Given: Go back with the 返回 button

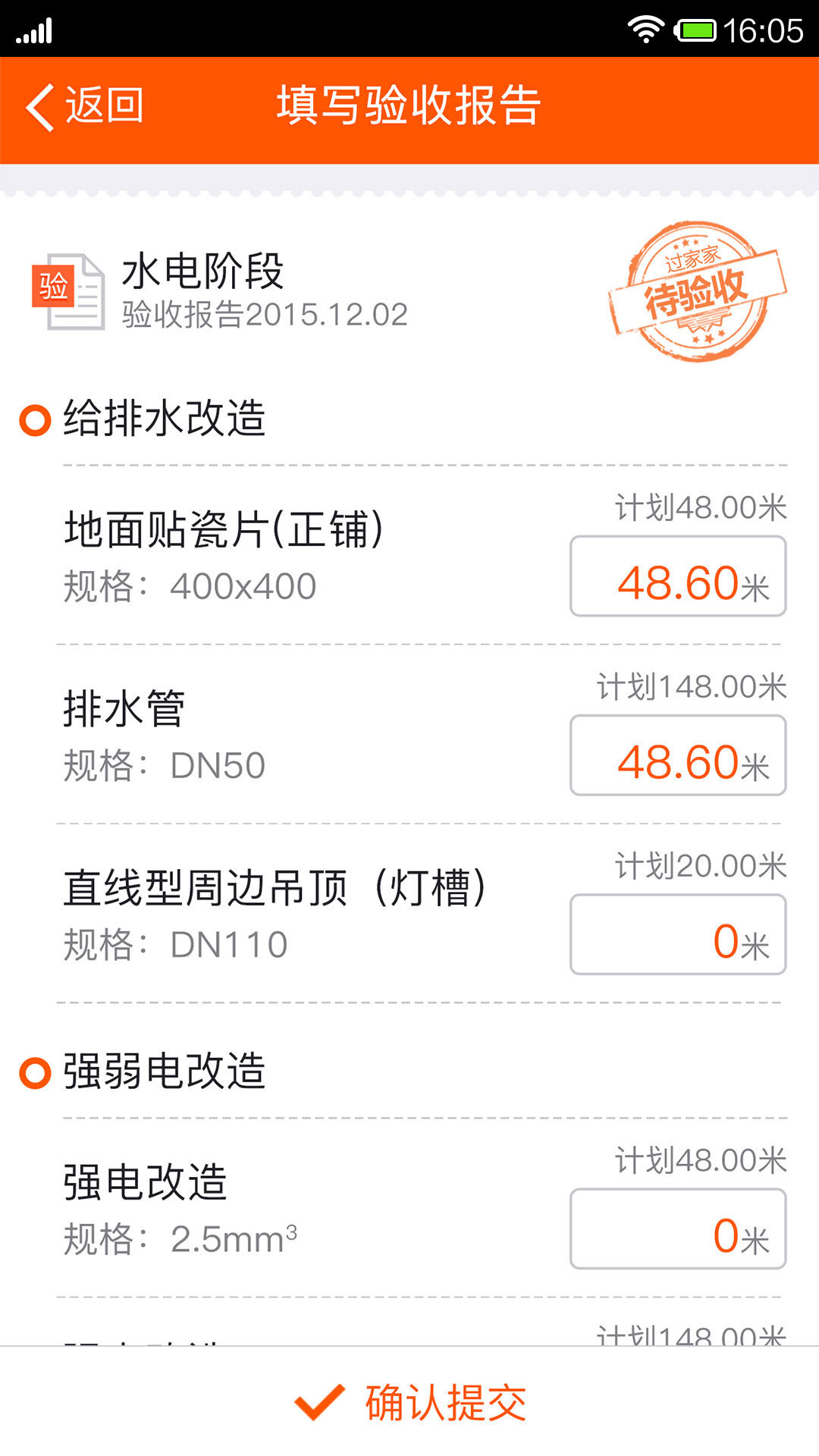Looking at the screenshot, I should click(85, 106).
